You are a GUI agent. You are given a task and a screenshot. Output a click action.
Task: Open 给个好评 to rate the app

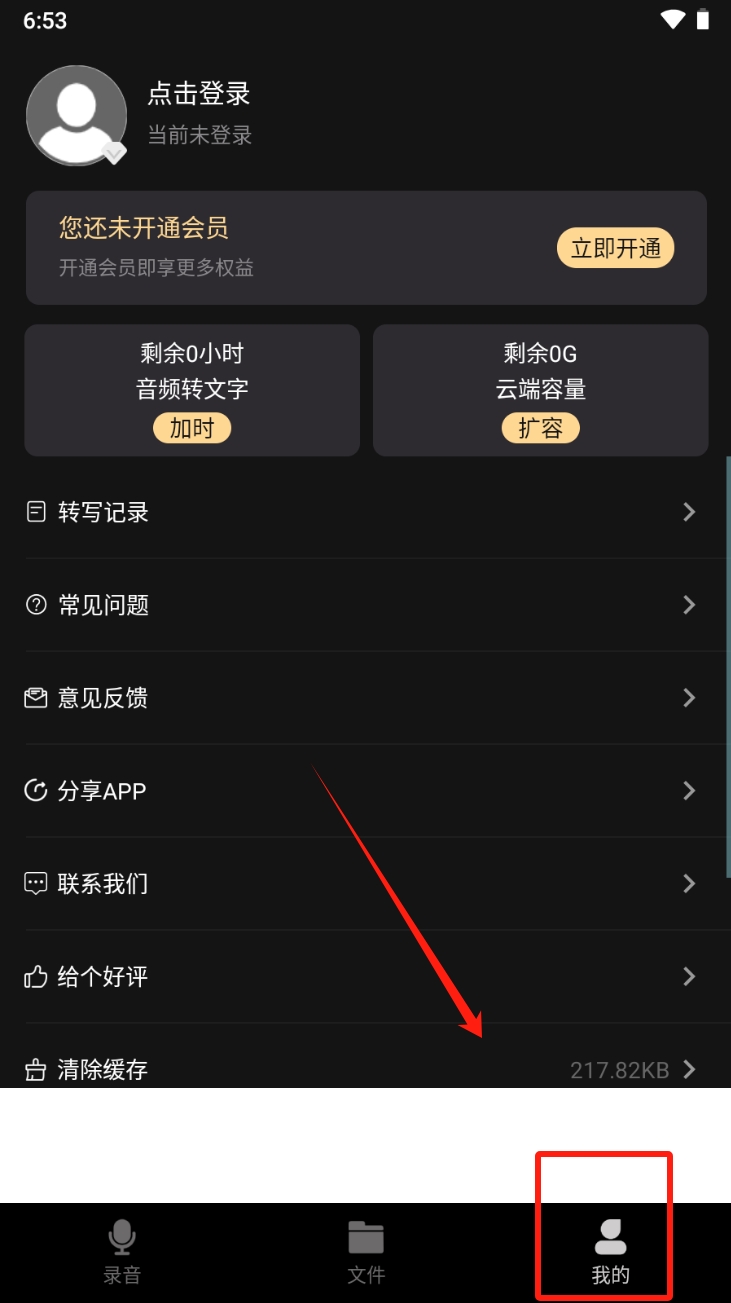click(x=365, y=977)
